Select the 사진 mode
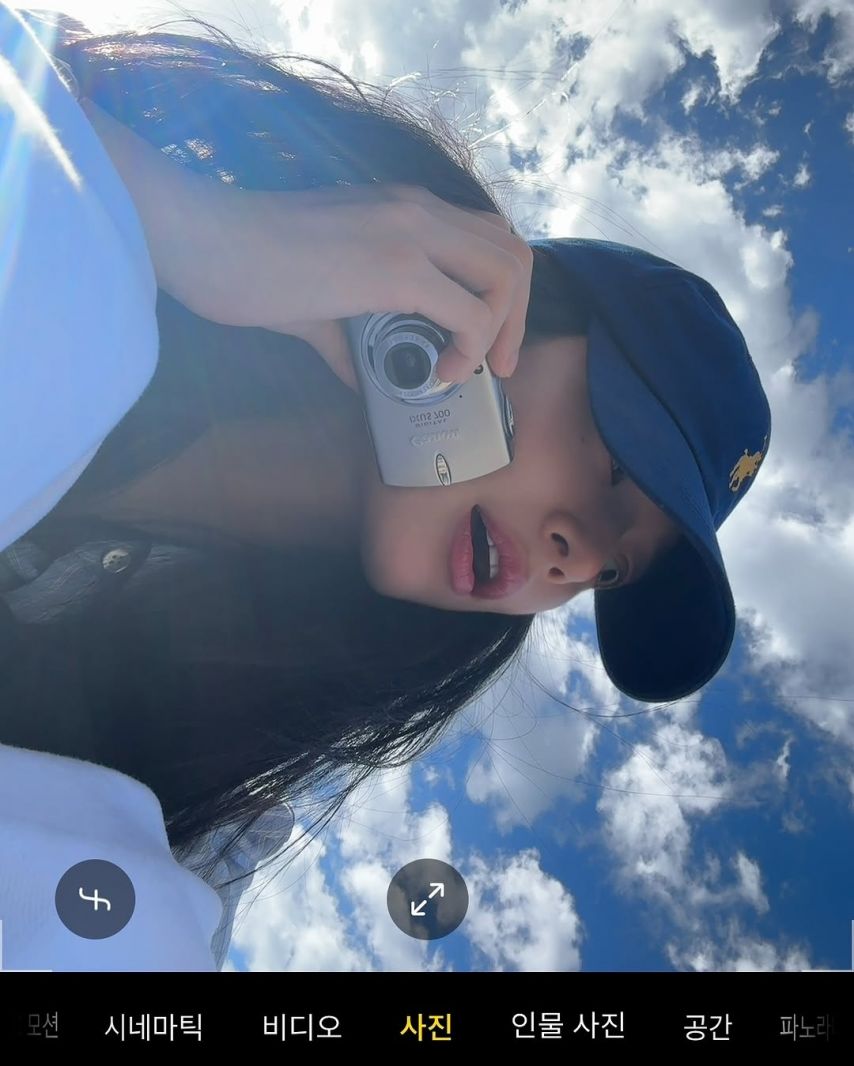The width and height of the screenshot is (854, 1066). pos(426,1026)
